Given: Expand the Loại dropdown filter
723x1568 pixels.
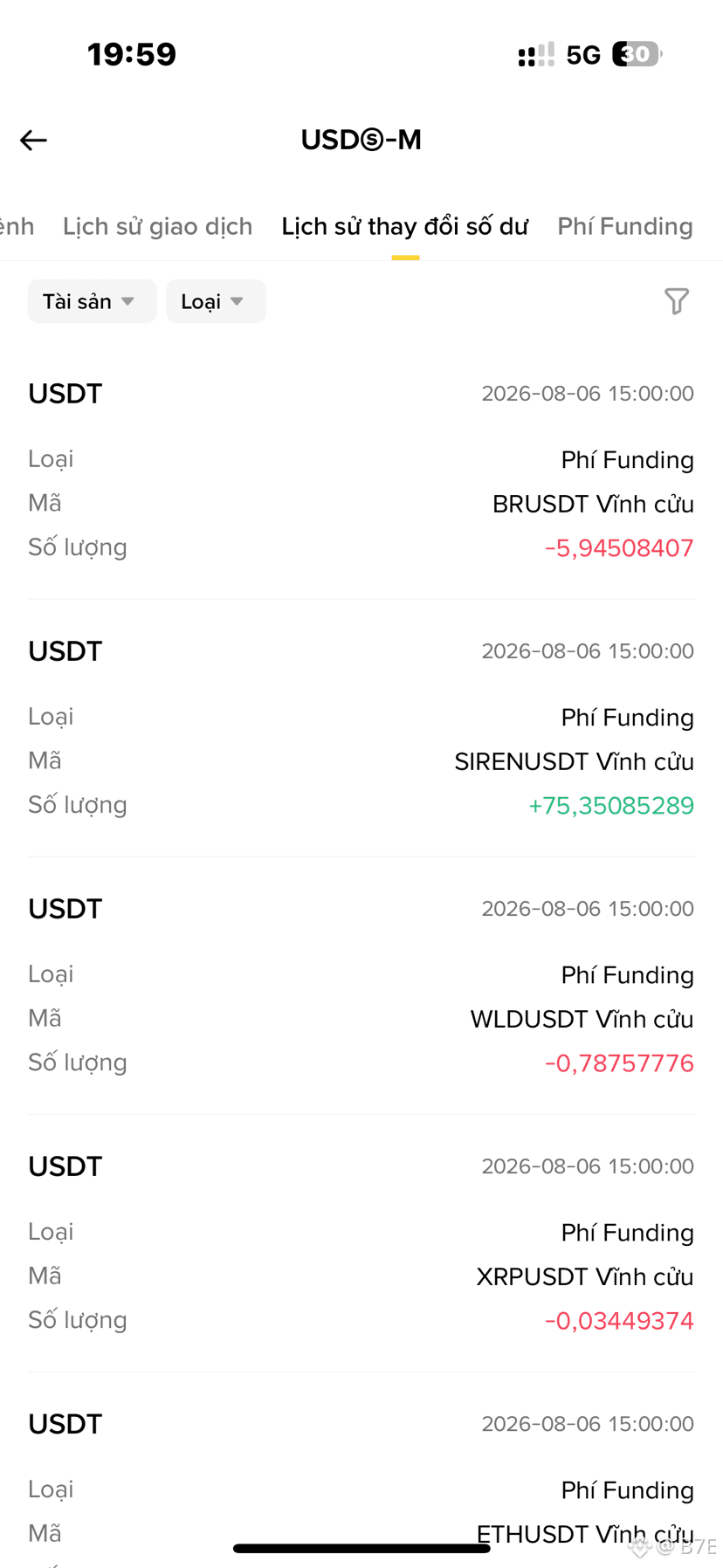Looking at the screenshot, I should (216, 301).
